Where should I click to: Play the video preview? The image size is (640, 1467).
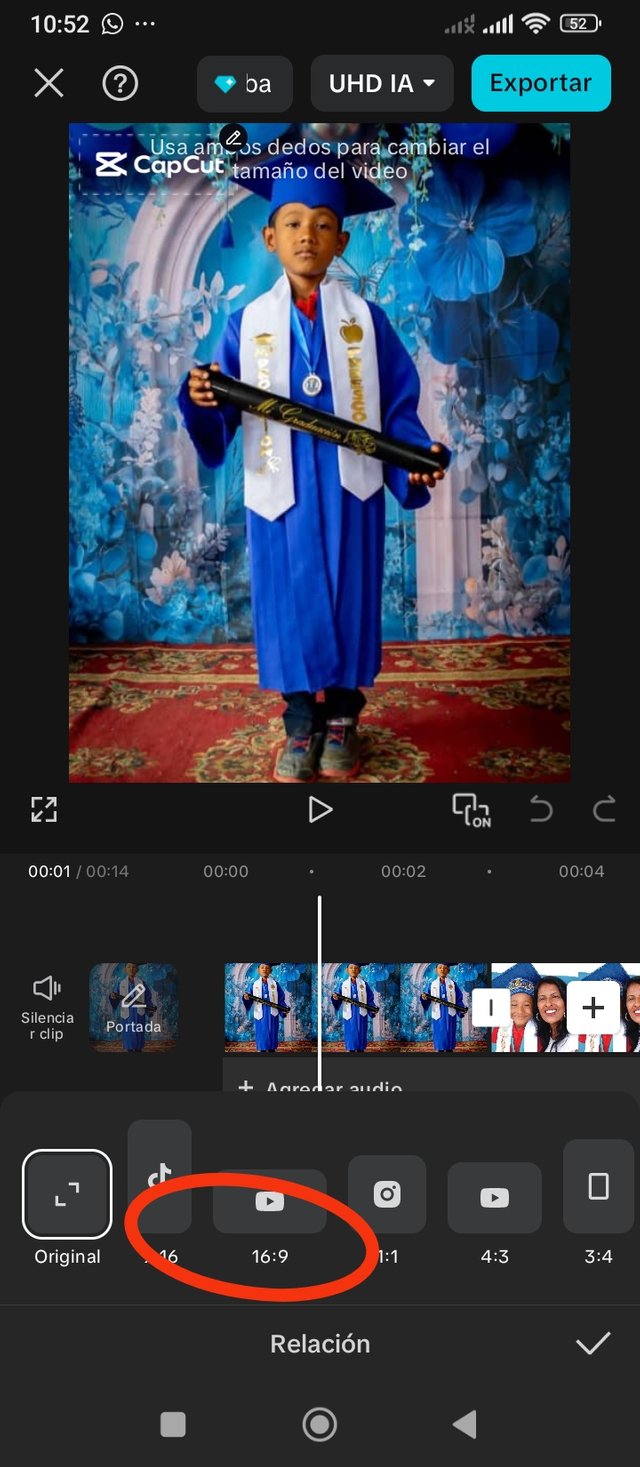point(319,809)
